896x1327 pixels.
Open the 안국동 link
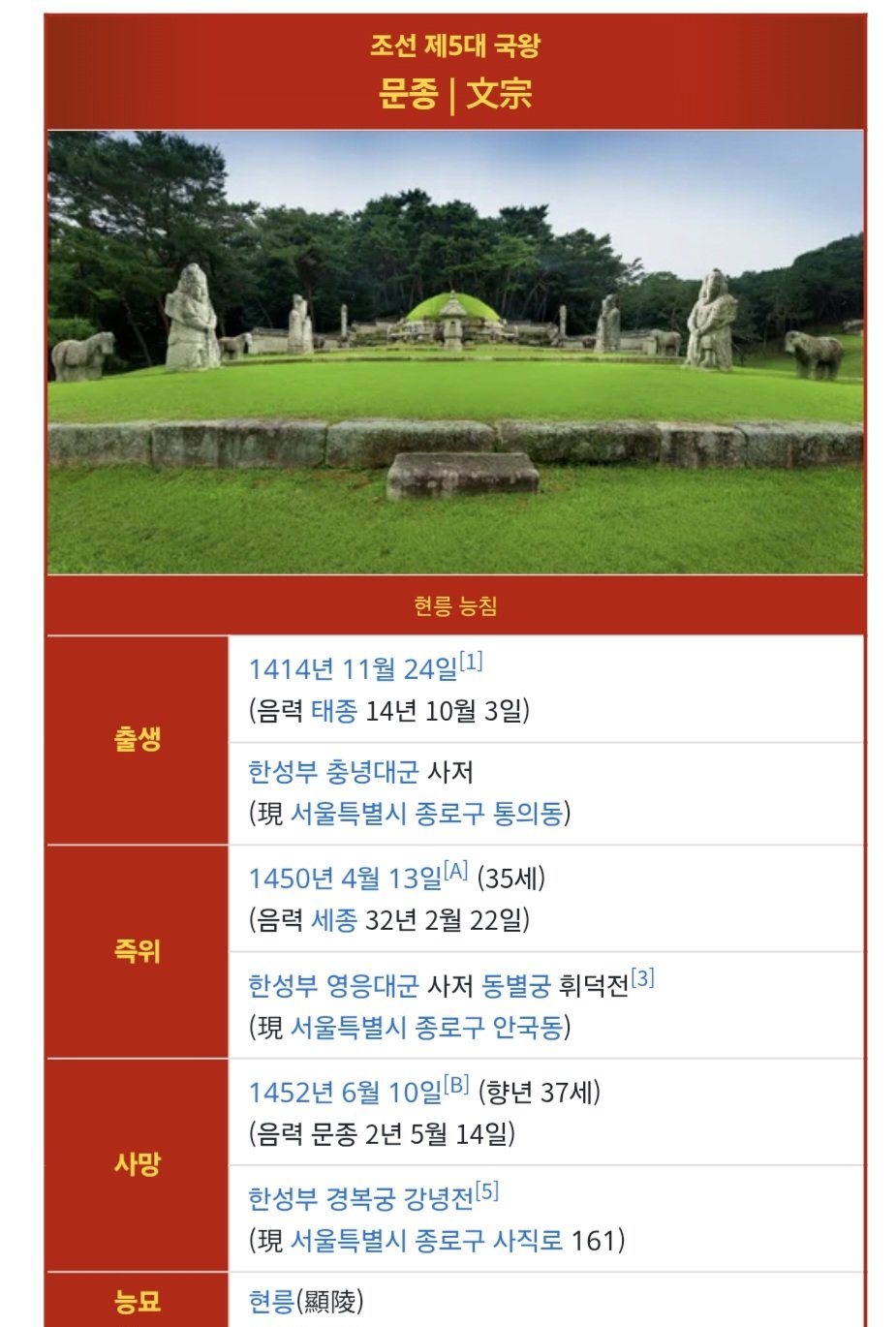pyautogui.click(x=528, y=1027)
